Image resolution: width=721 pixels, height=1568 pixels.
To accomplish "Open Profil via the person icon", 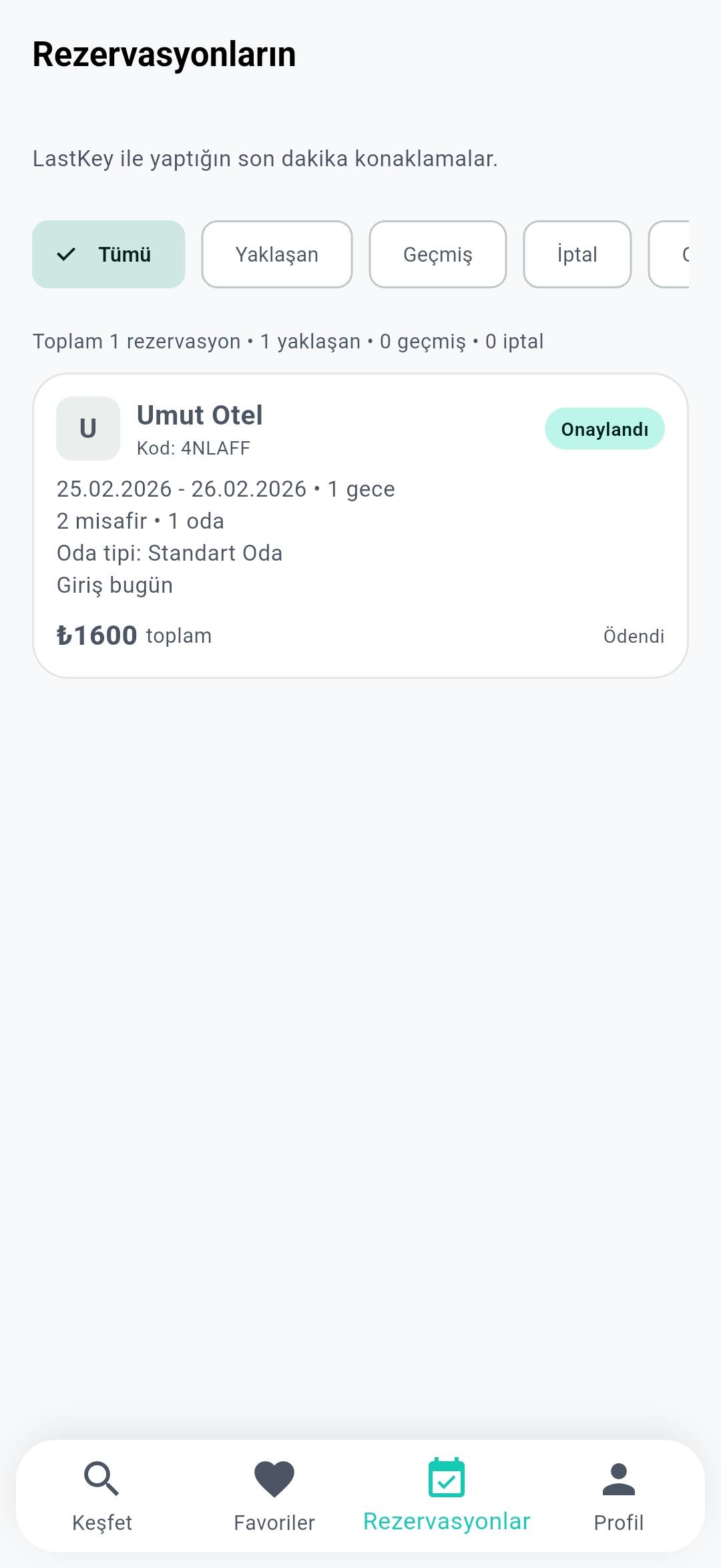I will (619, 1479).
